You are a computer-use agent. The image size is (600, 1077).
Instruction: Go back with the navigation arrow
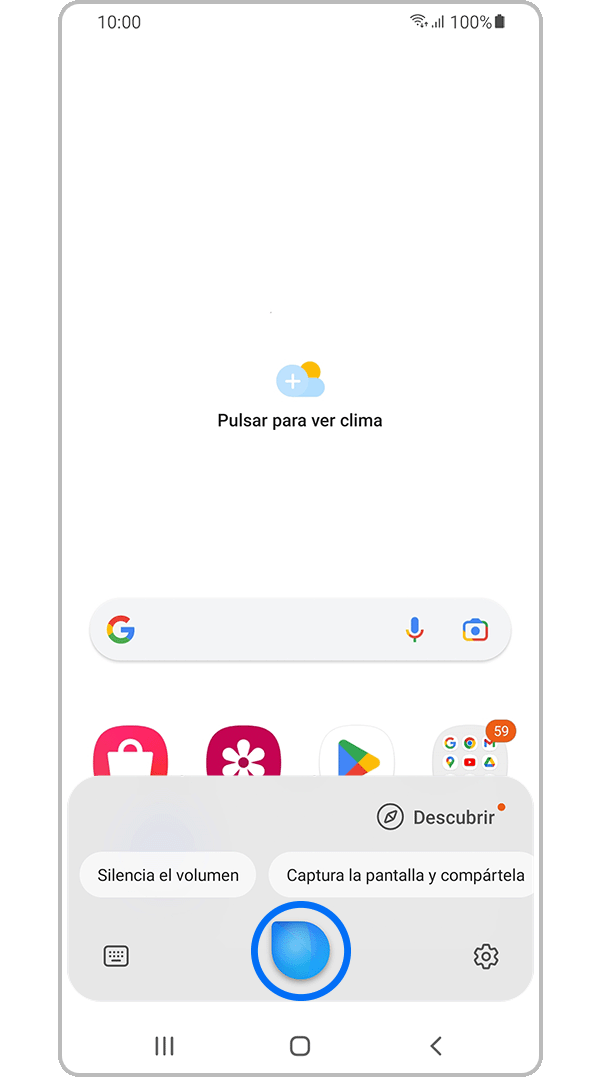pos(436,1045)
